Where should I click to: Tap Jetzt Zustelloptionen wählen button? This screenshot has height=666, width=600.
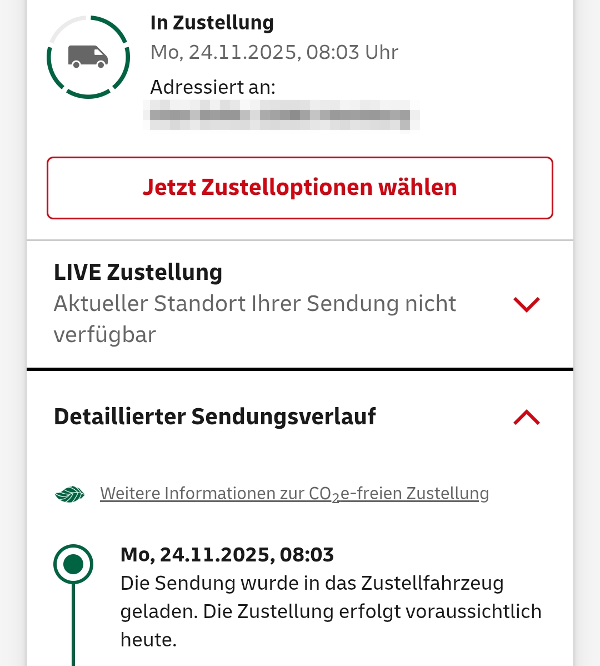299,188
